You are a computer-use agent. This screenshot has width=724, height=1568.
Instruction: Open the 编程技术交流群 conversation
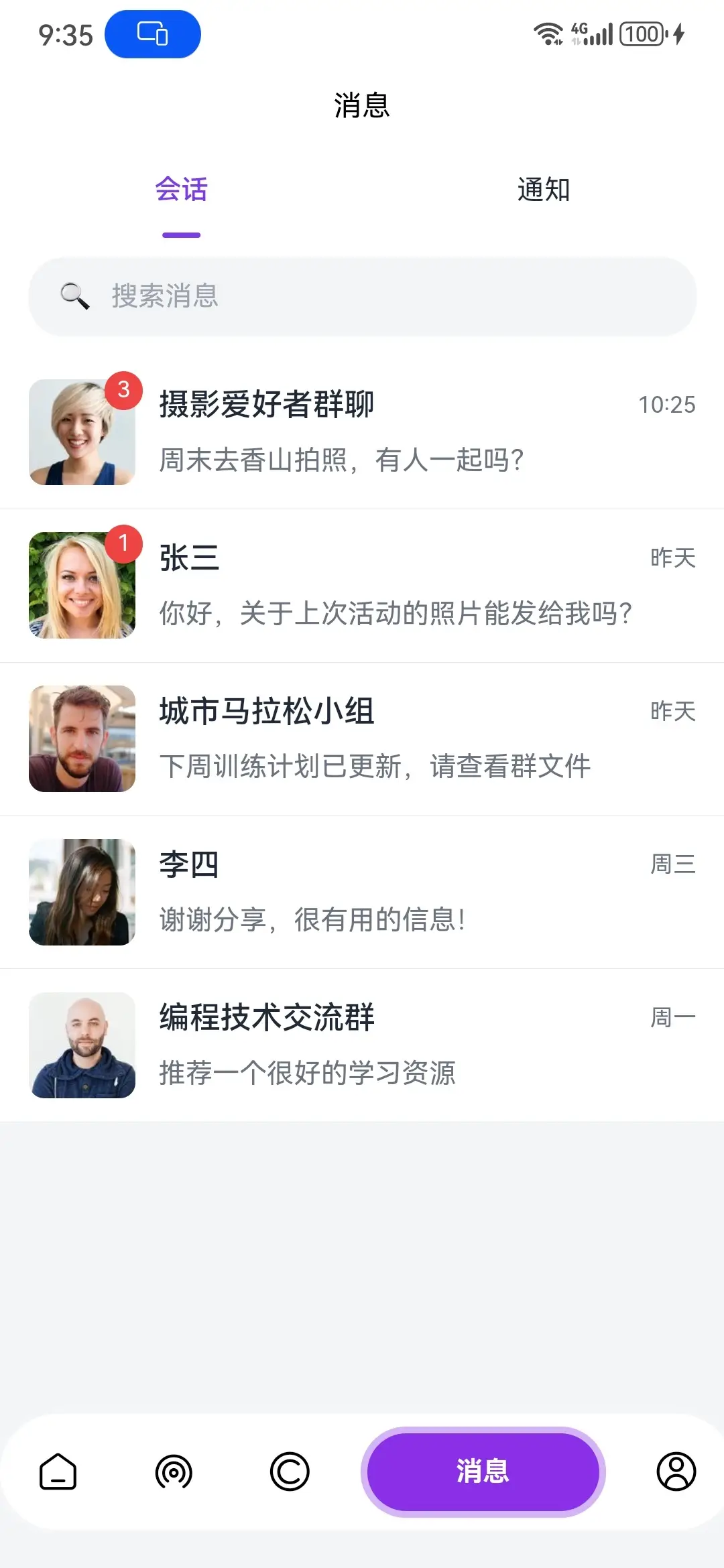[x=362, y=1045]
